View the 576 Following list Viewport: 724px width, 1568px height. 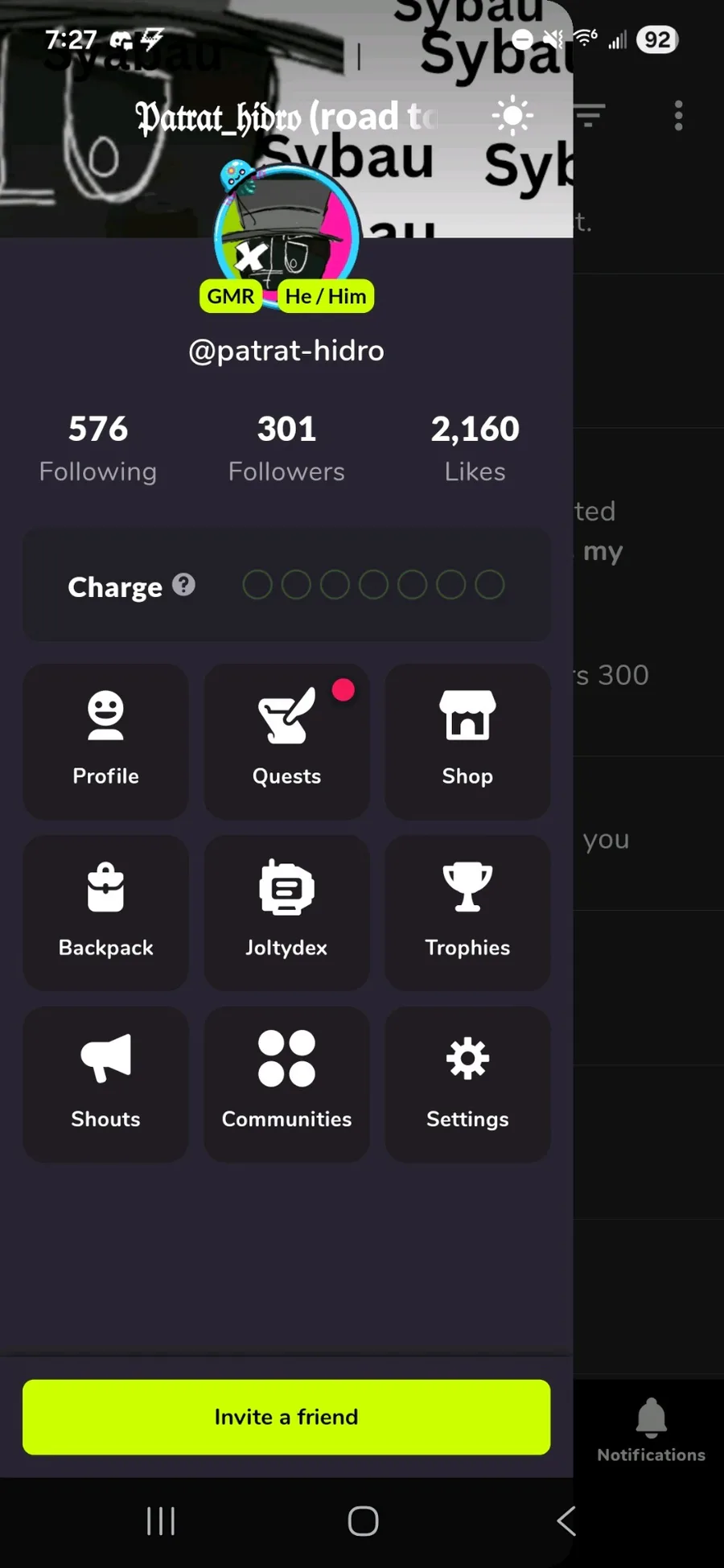(98, 448)
